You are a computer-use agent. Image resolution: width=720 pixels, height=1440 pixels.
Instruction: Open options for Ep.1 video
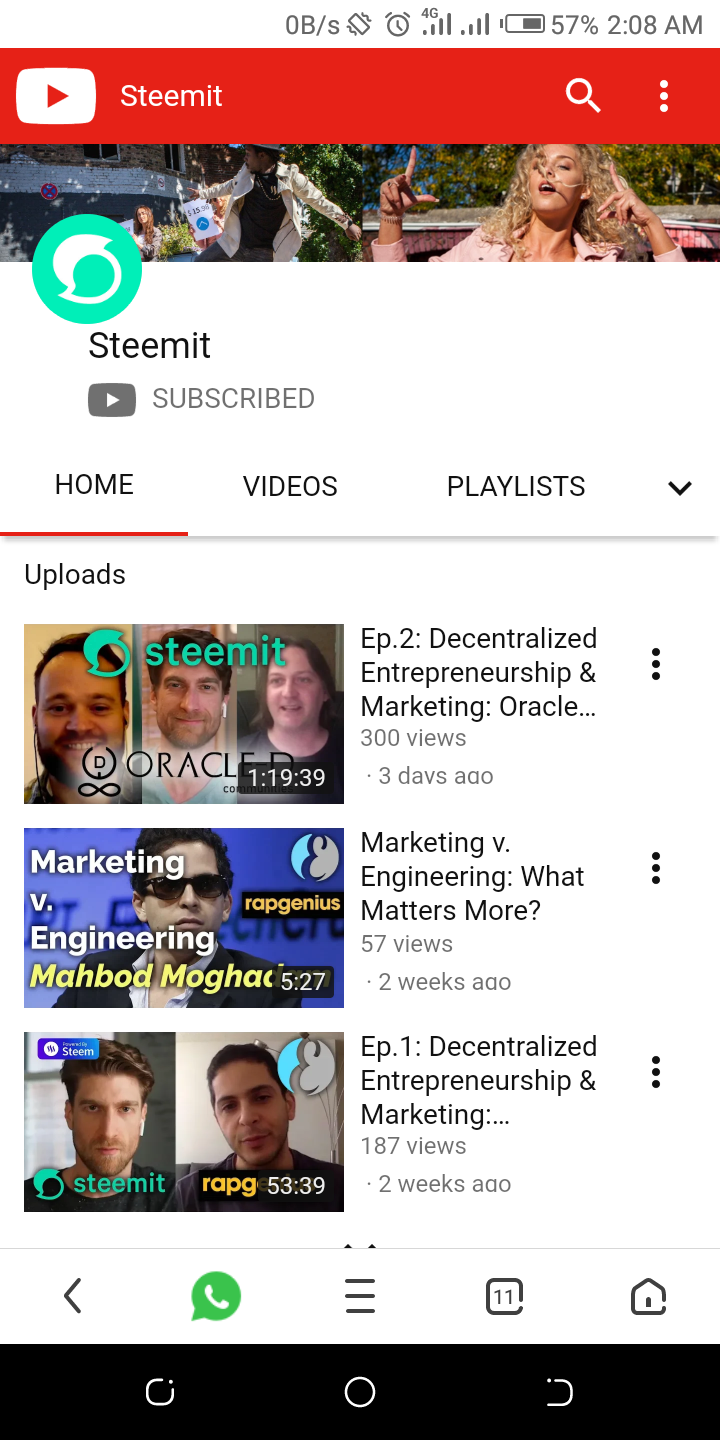[x=656, y=1072]
